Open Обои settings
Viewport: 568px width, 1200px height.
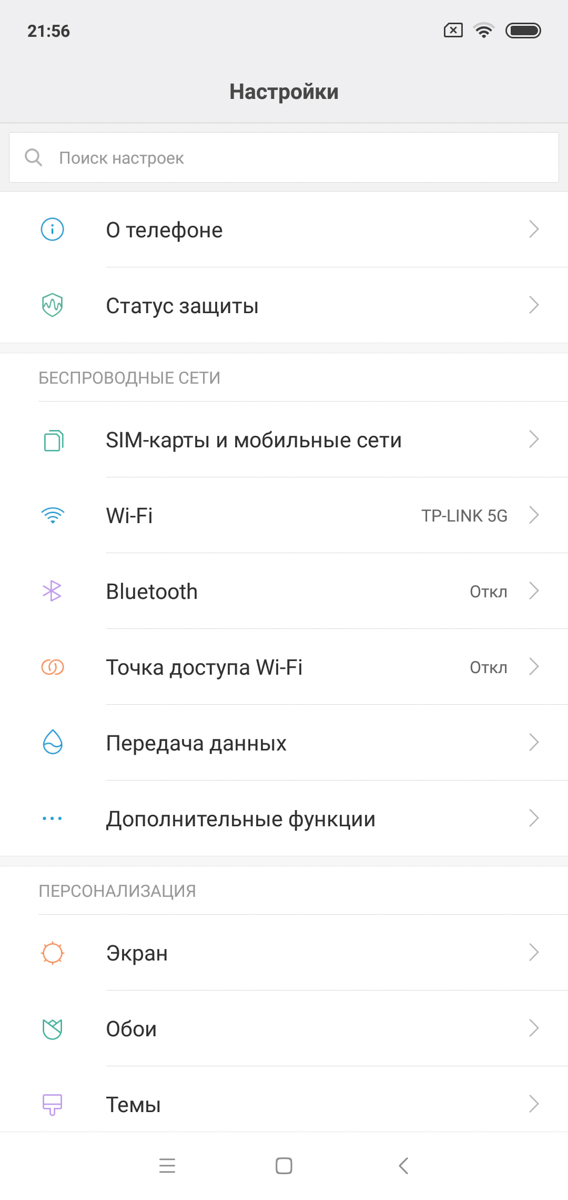284,1029
